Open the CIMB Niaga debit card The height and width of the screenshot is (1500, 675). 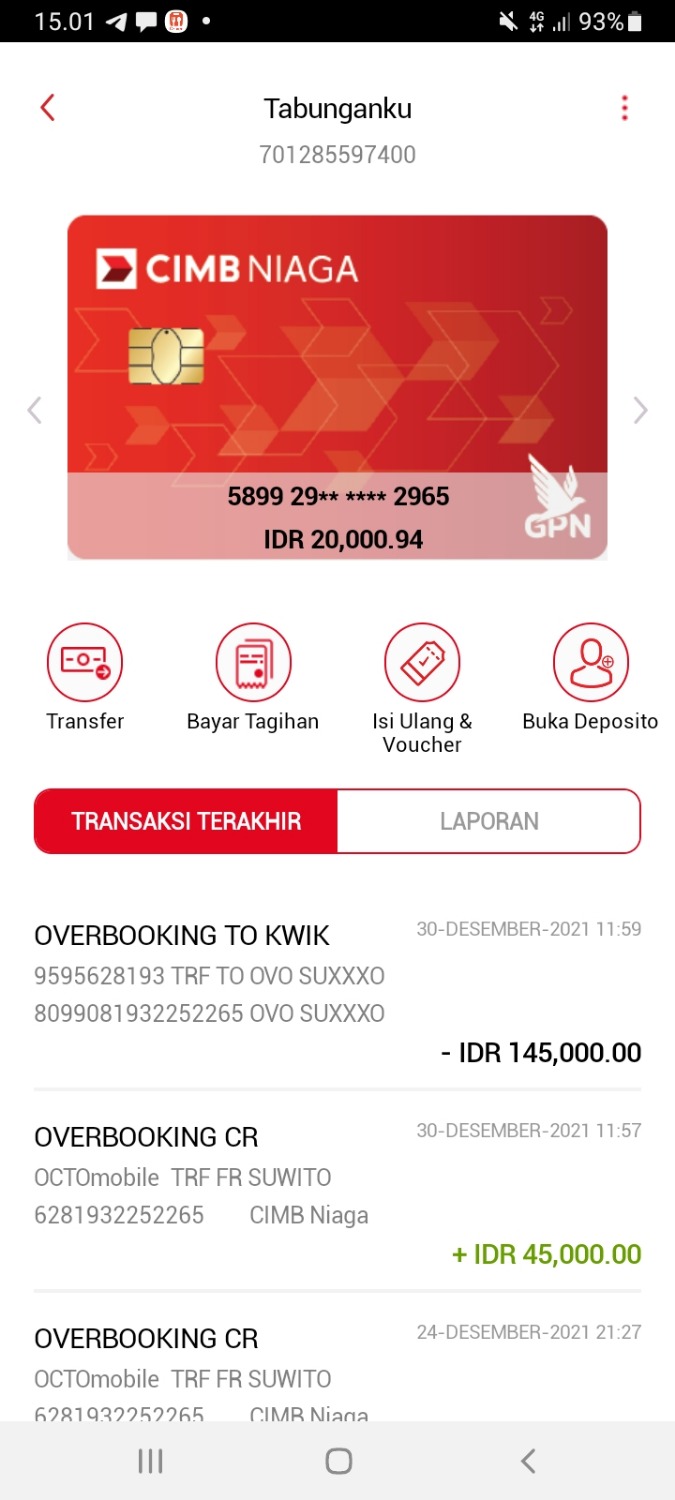coord(337,387)
